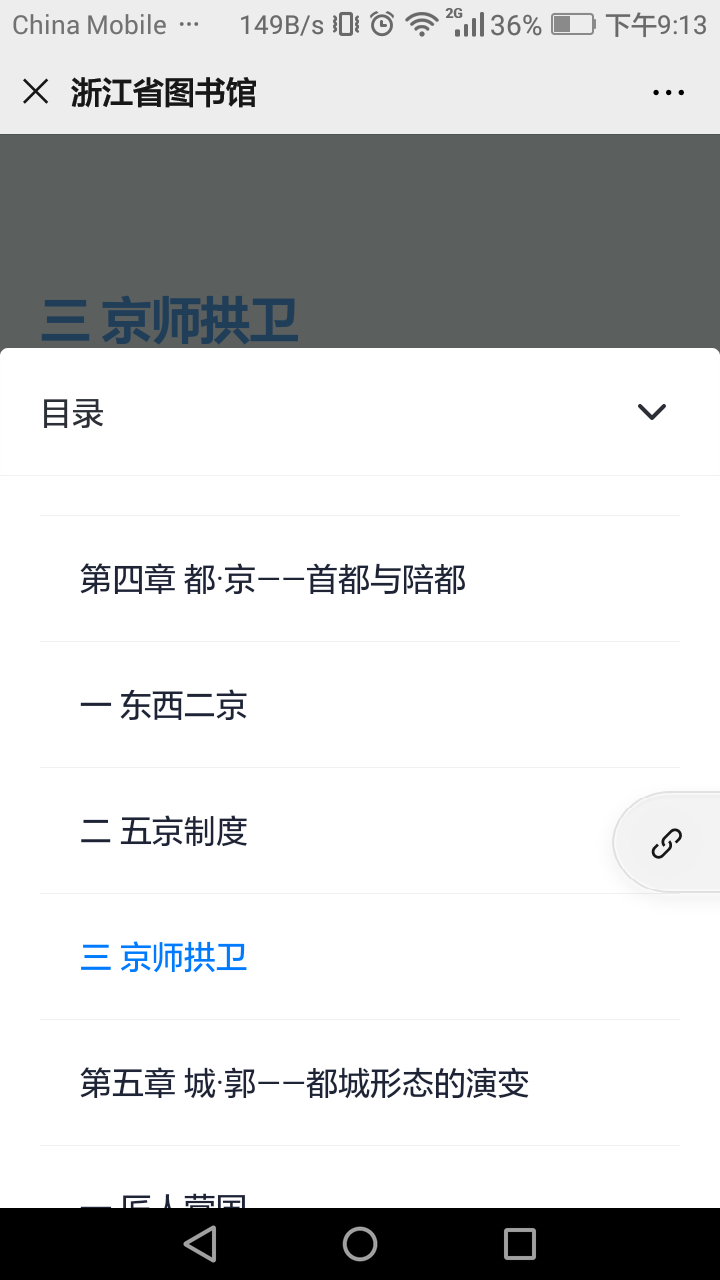
Task: Go to 第四章 都·京——首都与陪都
Action: click(x=273, y=580)
